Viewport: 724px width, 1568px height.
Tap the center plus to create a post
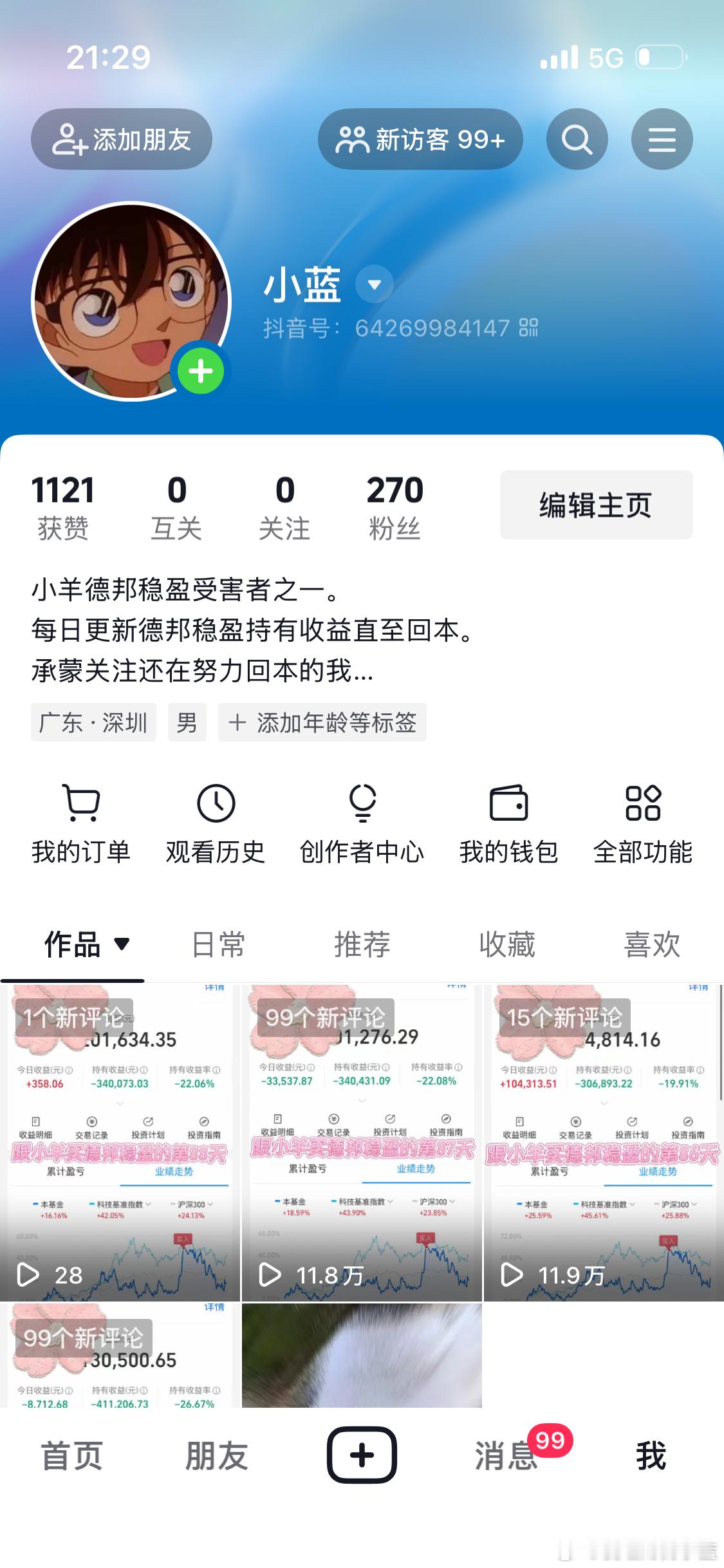point(362,1455)
